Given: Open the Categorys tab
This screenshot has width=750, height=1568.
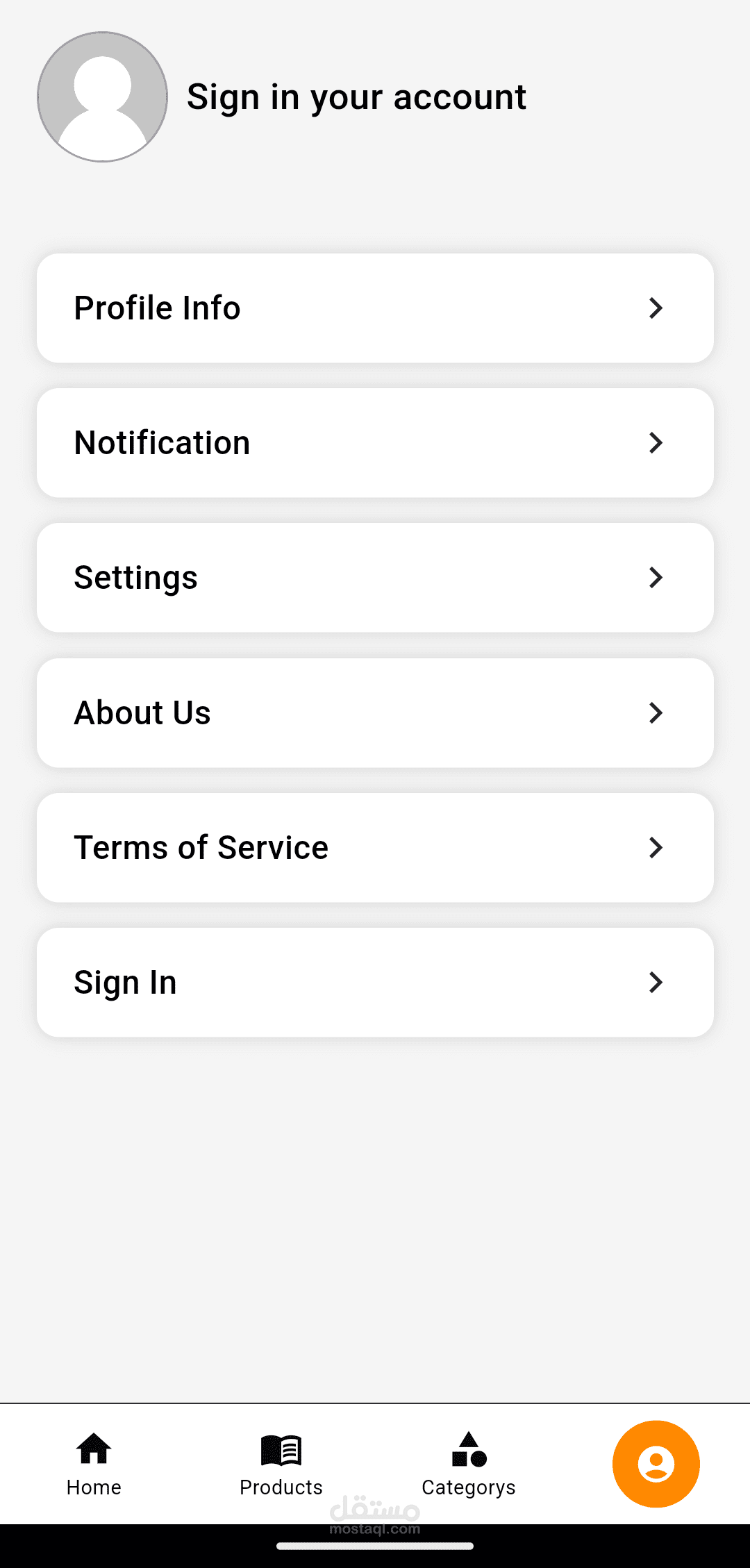Looking at the screenshot, I should pos(469,1464).
